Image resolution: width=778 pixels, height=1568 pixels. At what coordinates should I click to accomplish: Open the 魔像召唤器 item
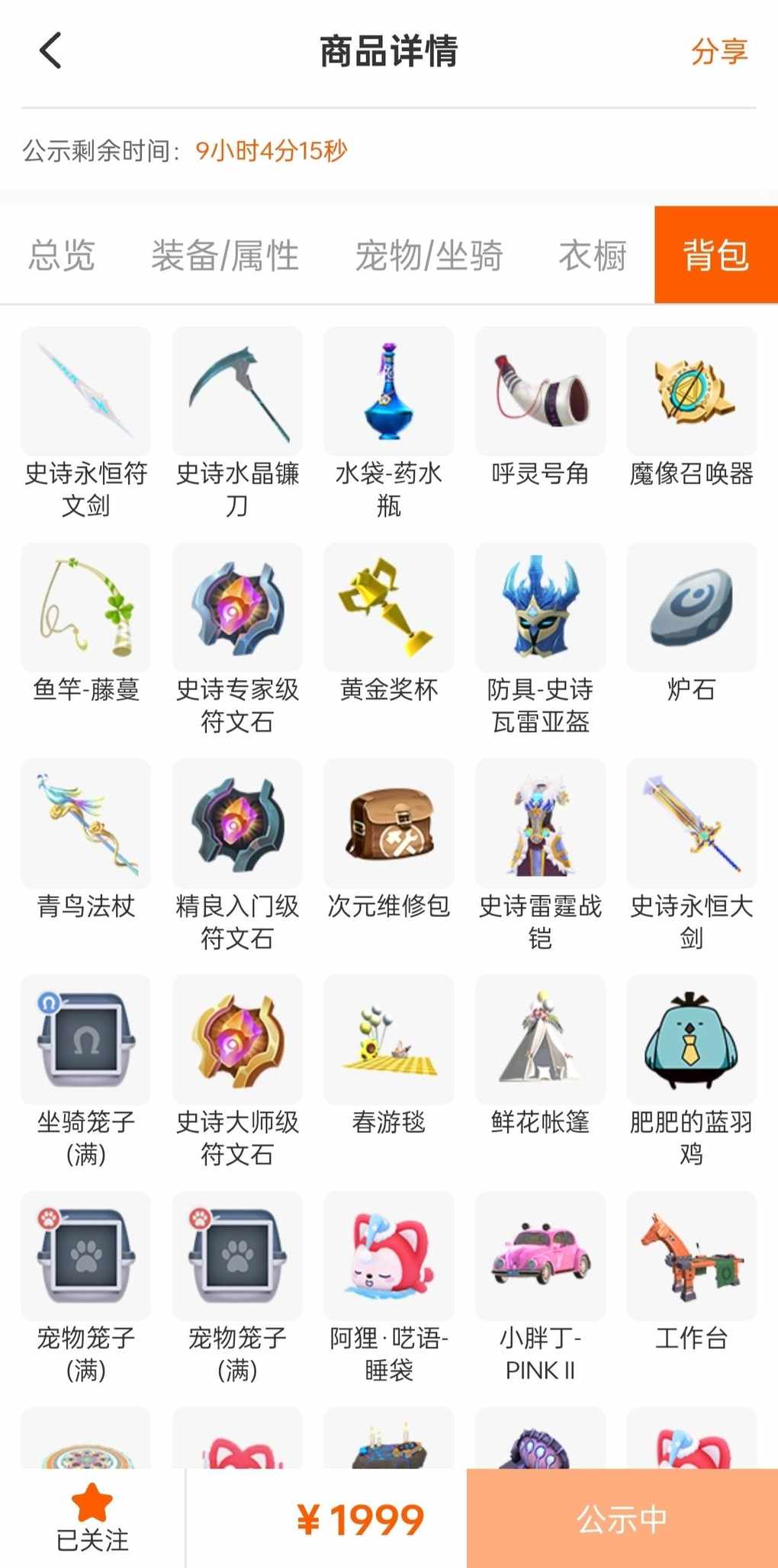click(692, 409)
